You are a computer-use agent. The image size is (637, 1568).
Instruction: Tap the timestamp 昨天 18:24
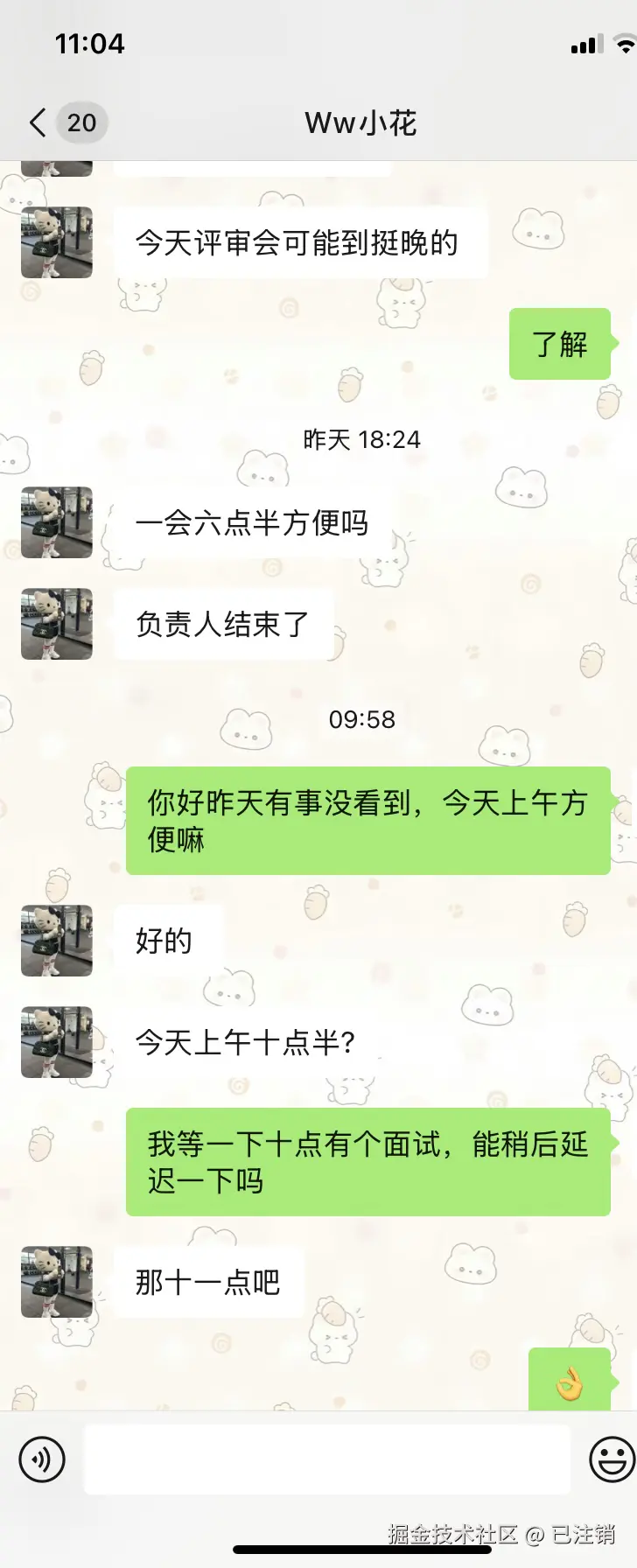pos(362,440)
